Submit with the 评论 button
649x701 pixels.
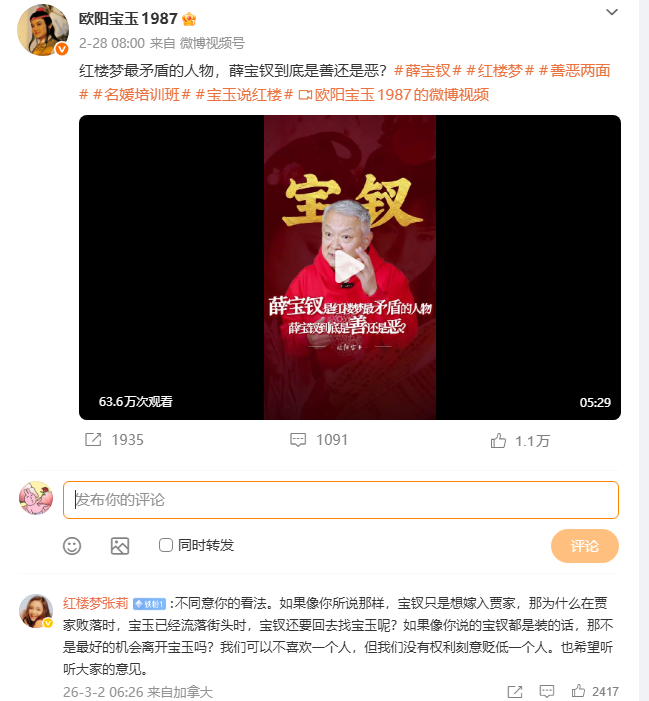coord(584,546)
